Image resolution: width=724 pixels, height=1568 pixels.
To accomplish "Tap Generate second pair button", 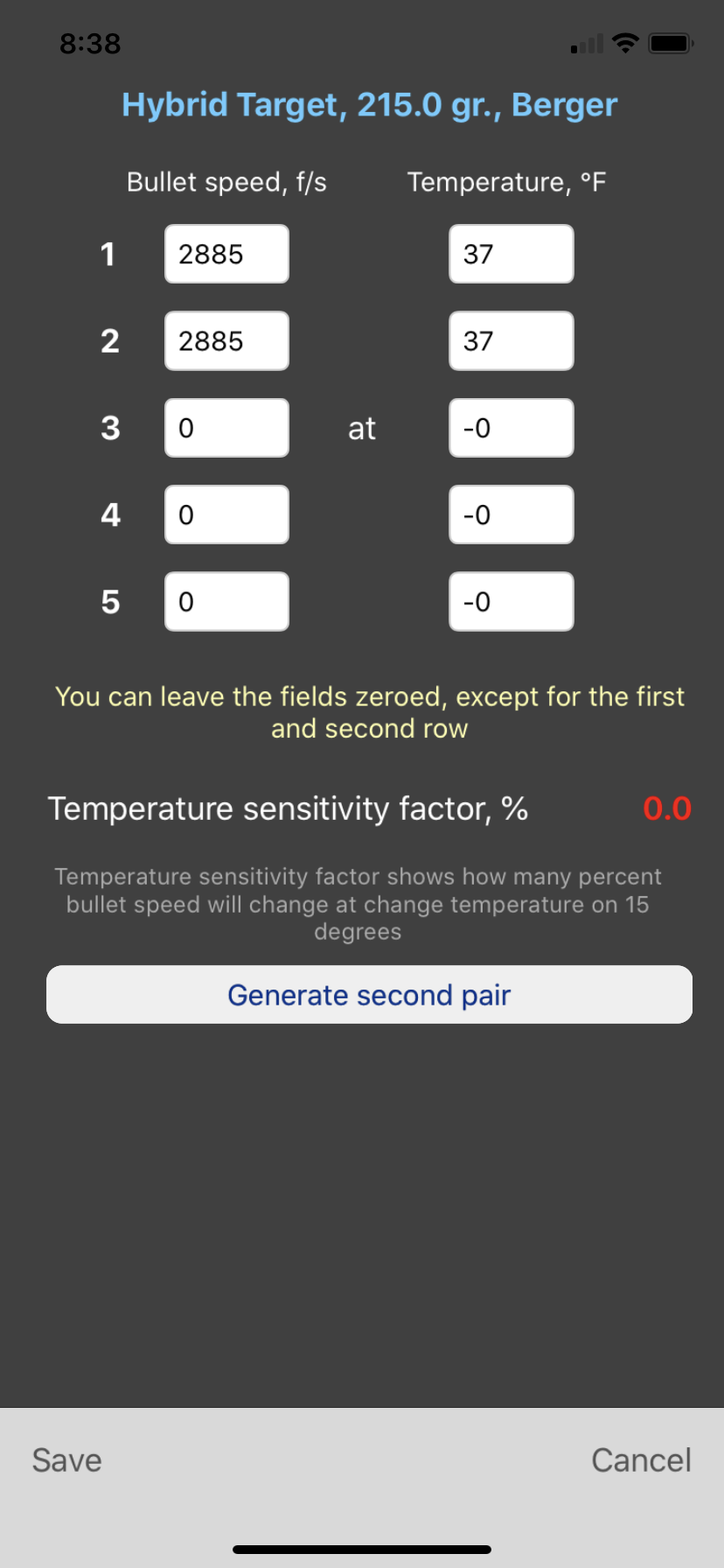I will pos(369,995).
